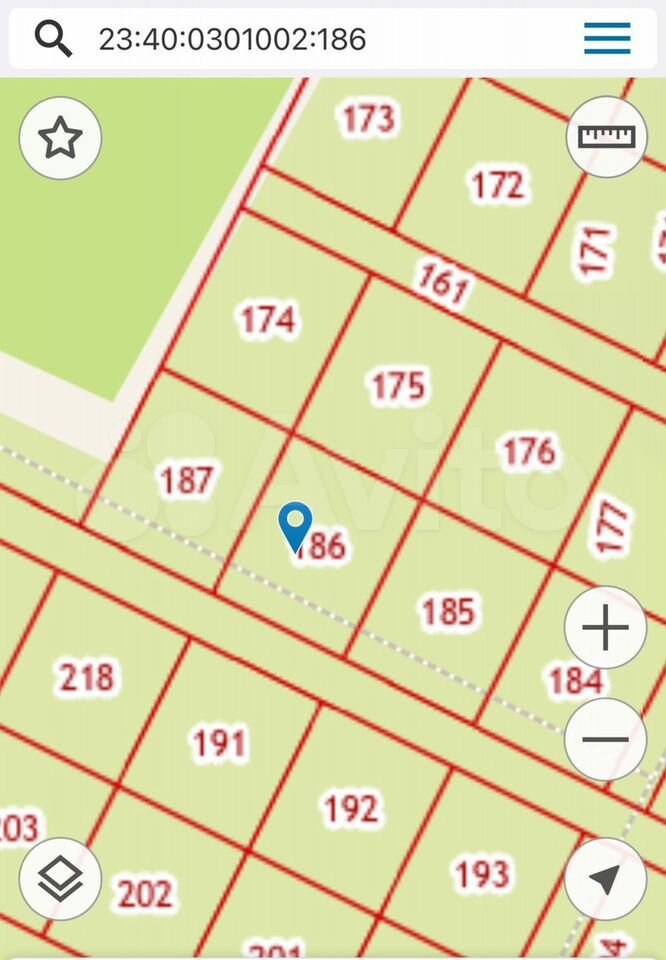Center map on my location
The width and height of the screenshot is (666, 960).
pos(605,880)
